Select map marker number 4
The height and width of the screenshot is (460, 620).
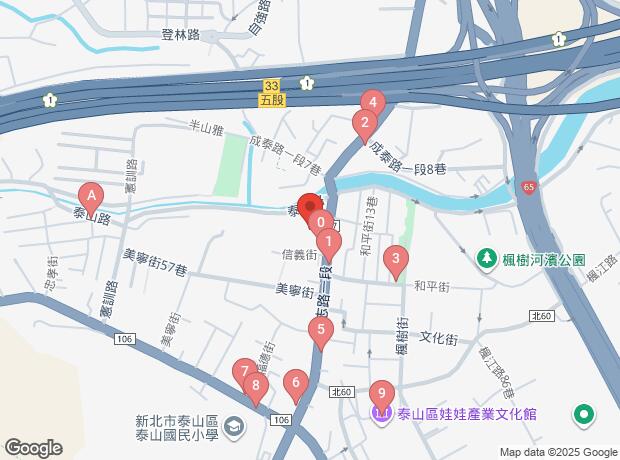click(373, 103)
